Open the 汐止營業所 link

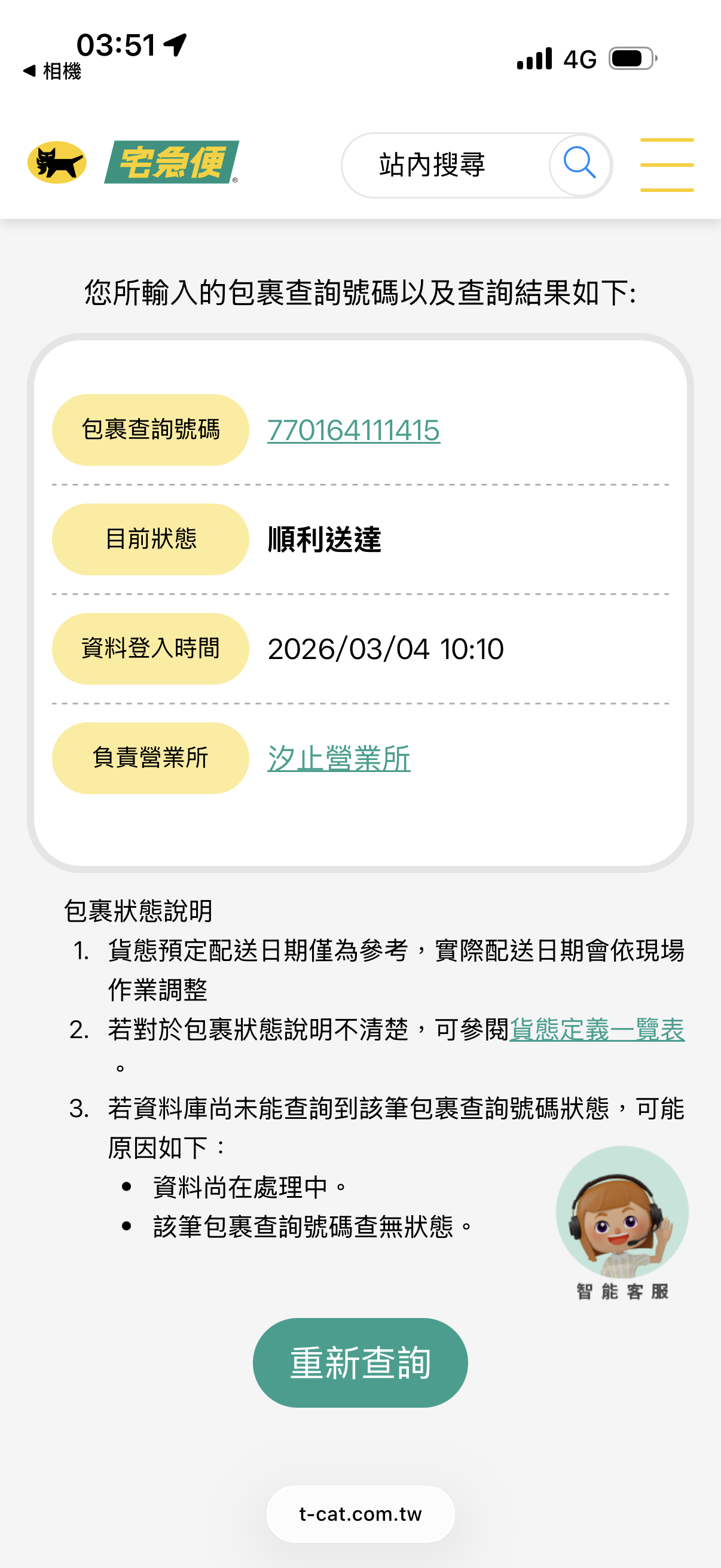pos(339,758)
